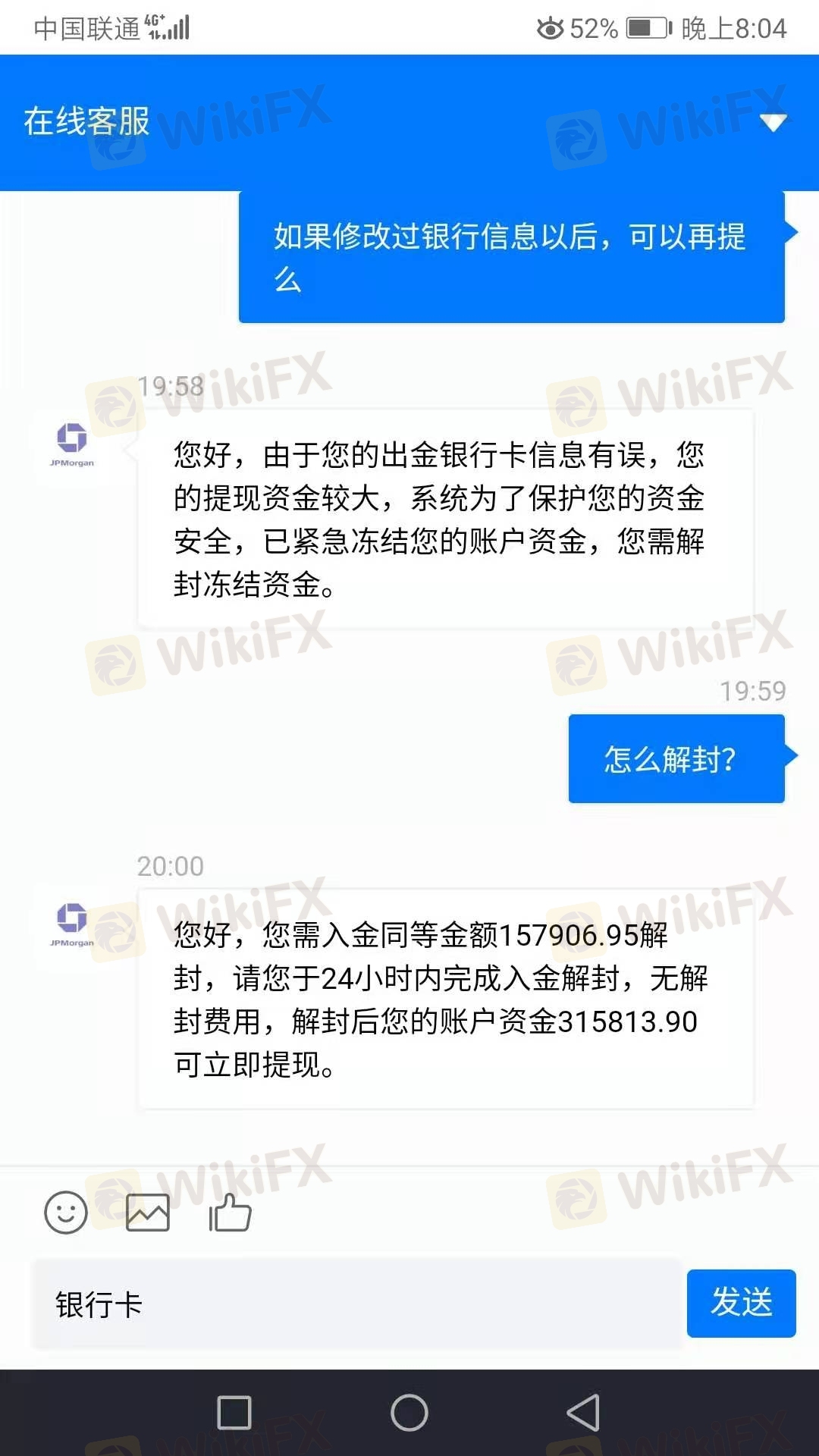The image size is (819, 1456).
Task: Open recent apps from navigation bar
Action: [234, 1413]
